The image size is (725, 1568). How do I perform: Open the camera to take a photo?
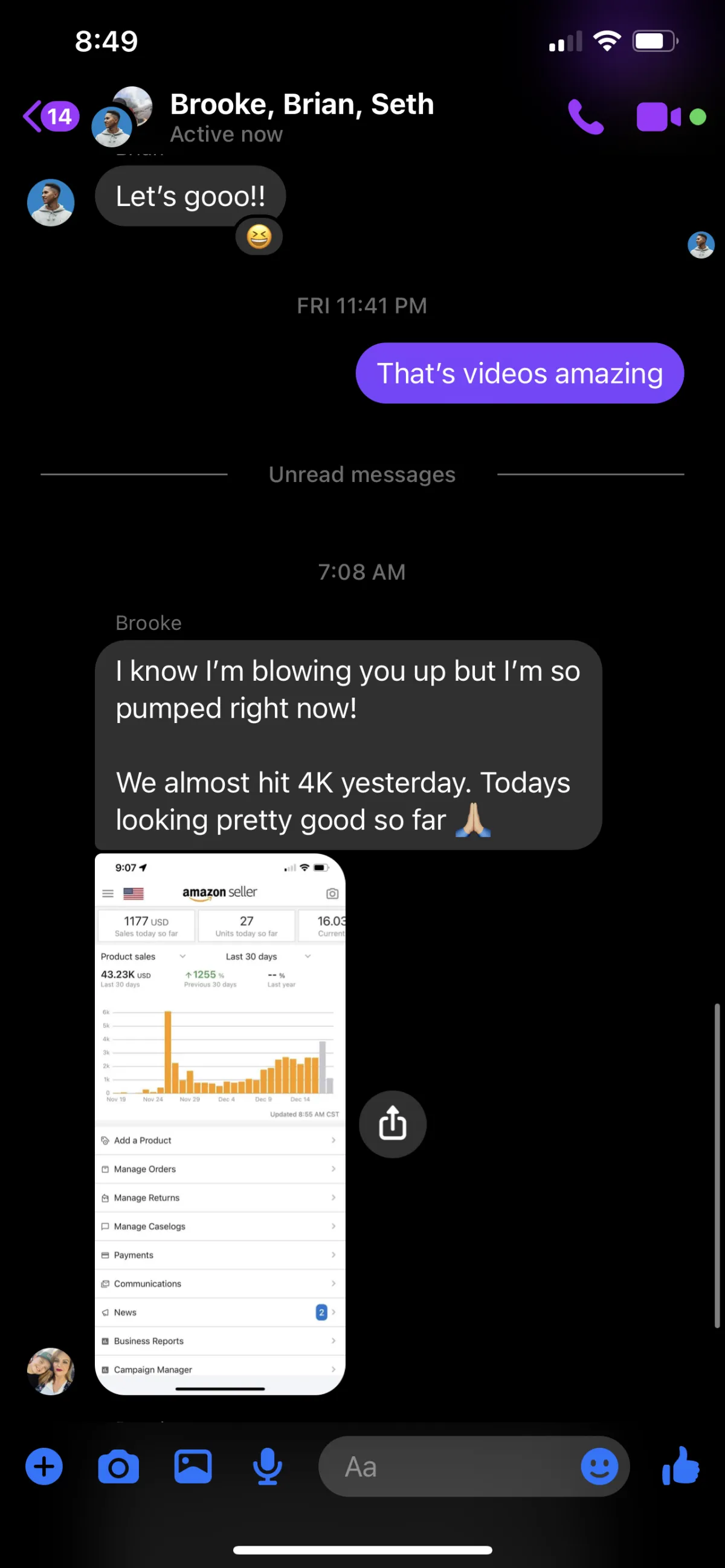pos(118,1467)
